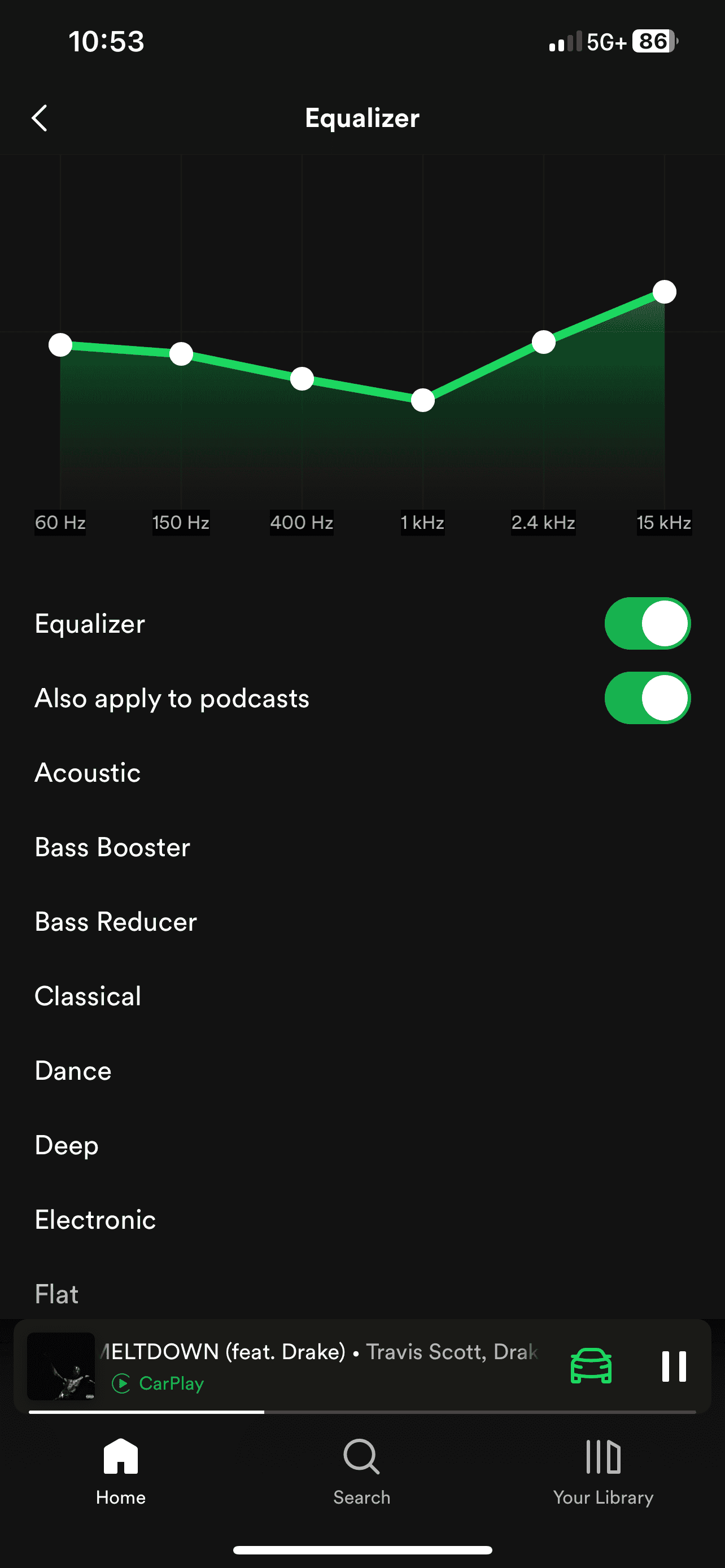
Task: Turn off the Equalizer switch
Action: click(647, 623)
